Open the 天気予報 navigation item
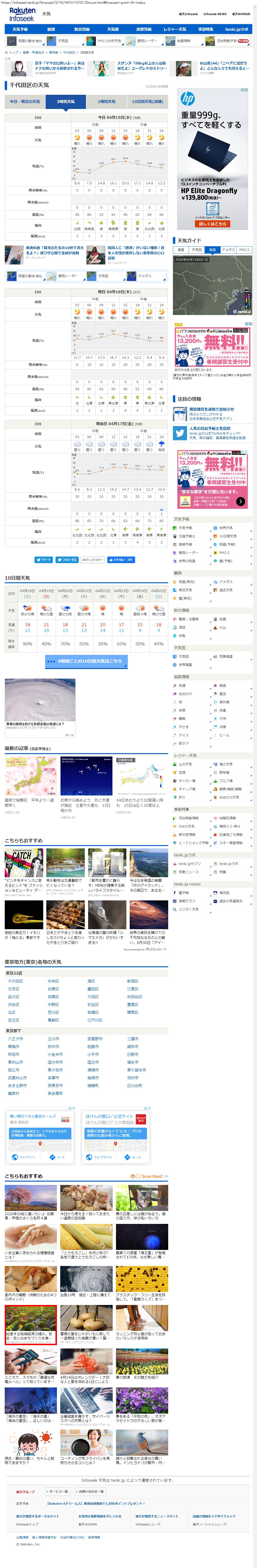Viewport: 257px width, 1568px height. coord(20,29)
